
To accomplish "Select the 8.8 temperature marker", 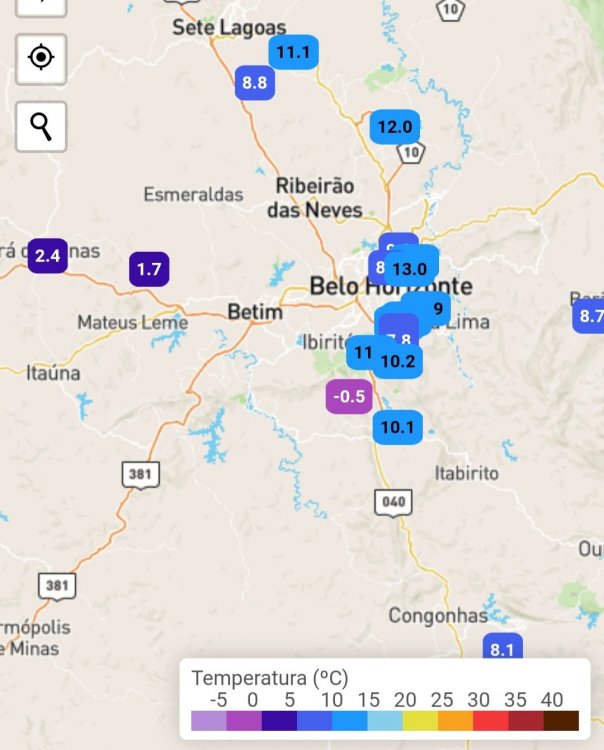I will (255, 83).
